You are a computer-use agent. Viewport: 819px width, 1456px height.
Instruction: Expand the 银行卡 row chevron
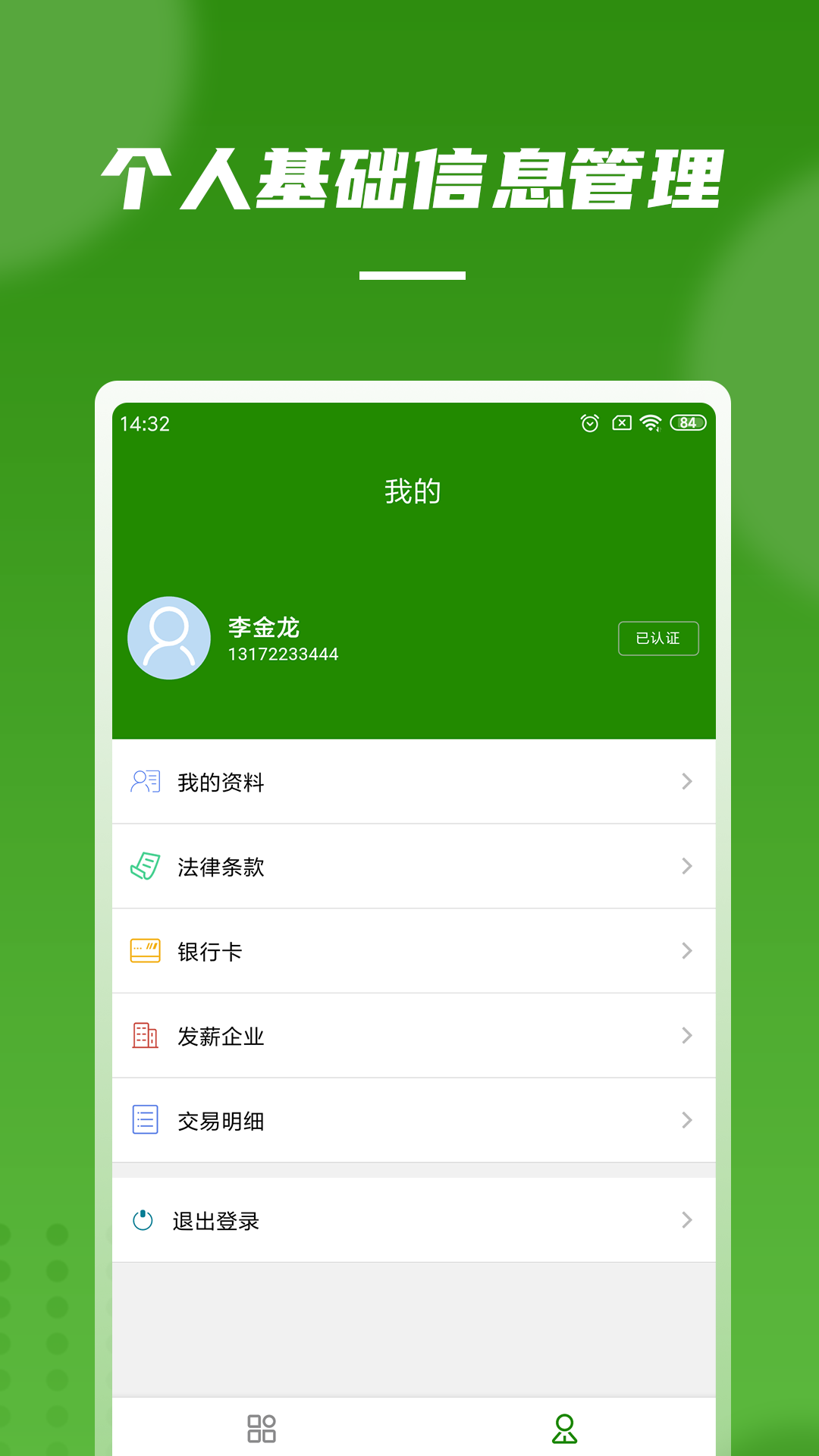point(687,950)
